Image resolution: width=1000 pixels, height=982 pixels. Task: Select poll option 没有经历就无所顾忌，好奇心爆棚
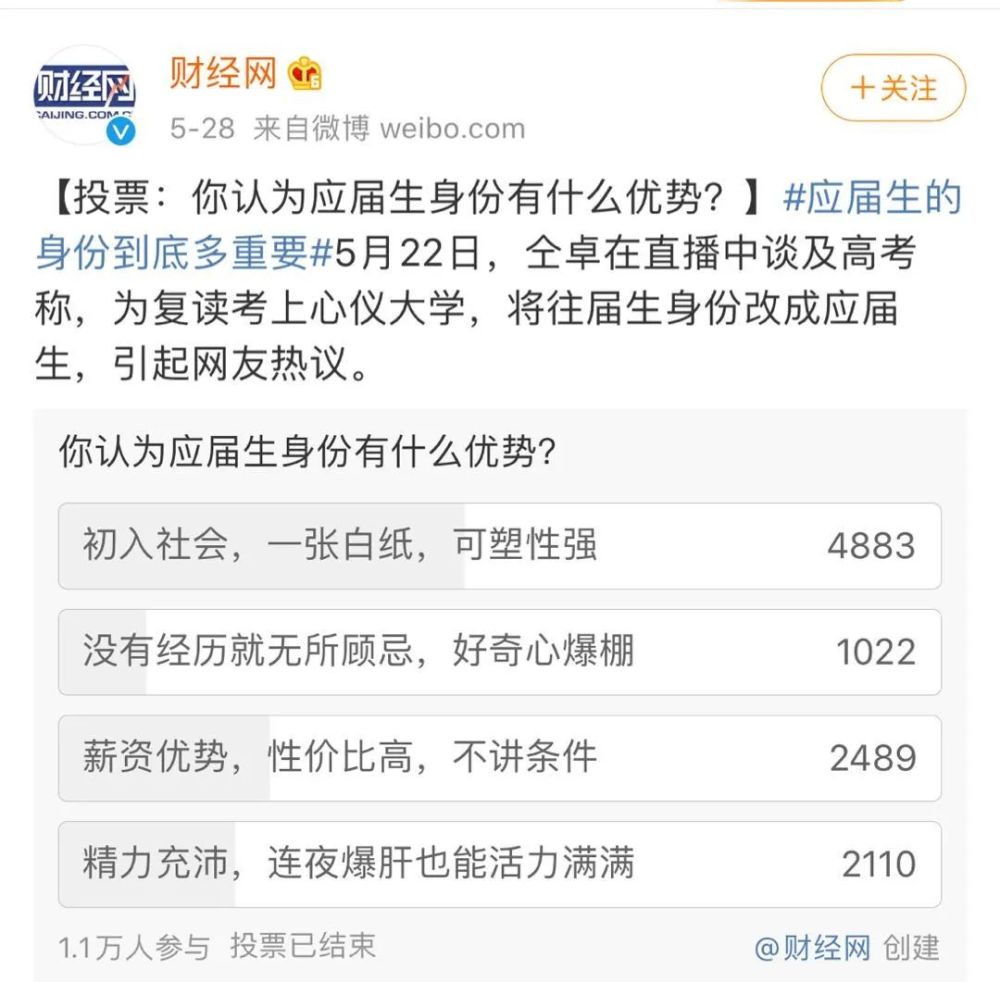tap(499, 652)
